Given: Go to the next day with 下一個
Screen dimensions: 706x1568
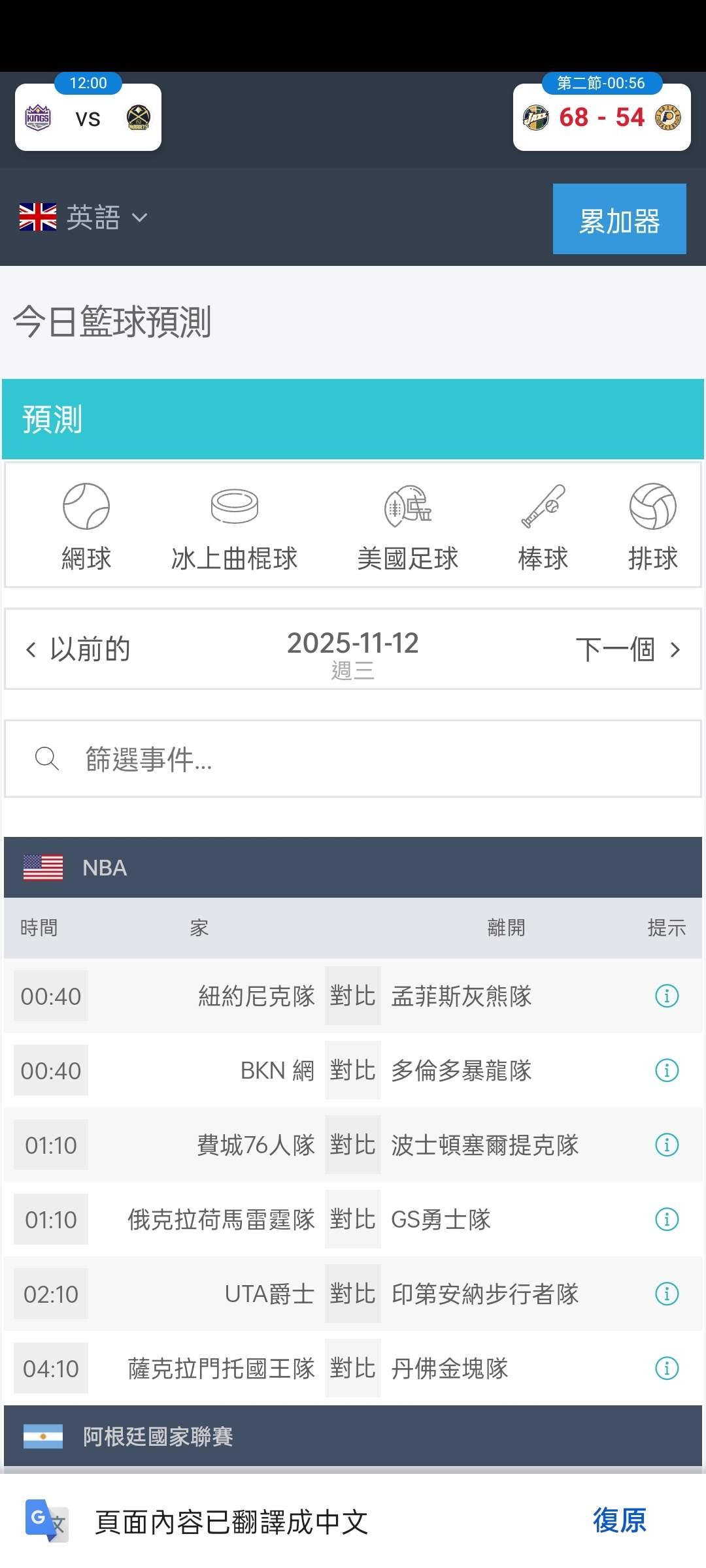Looking at the screenshot, I should pos(628,649).
